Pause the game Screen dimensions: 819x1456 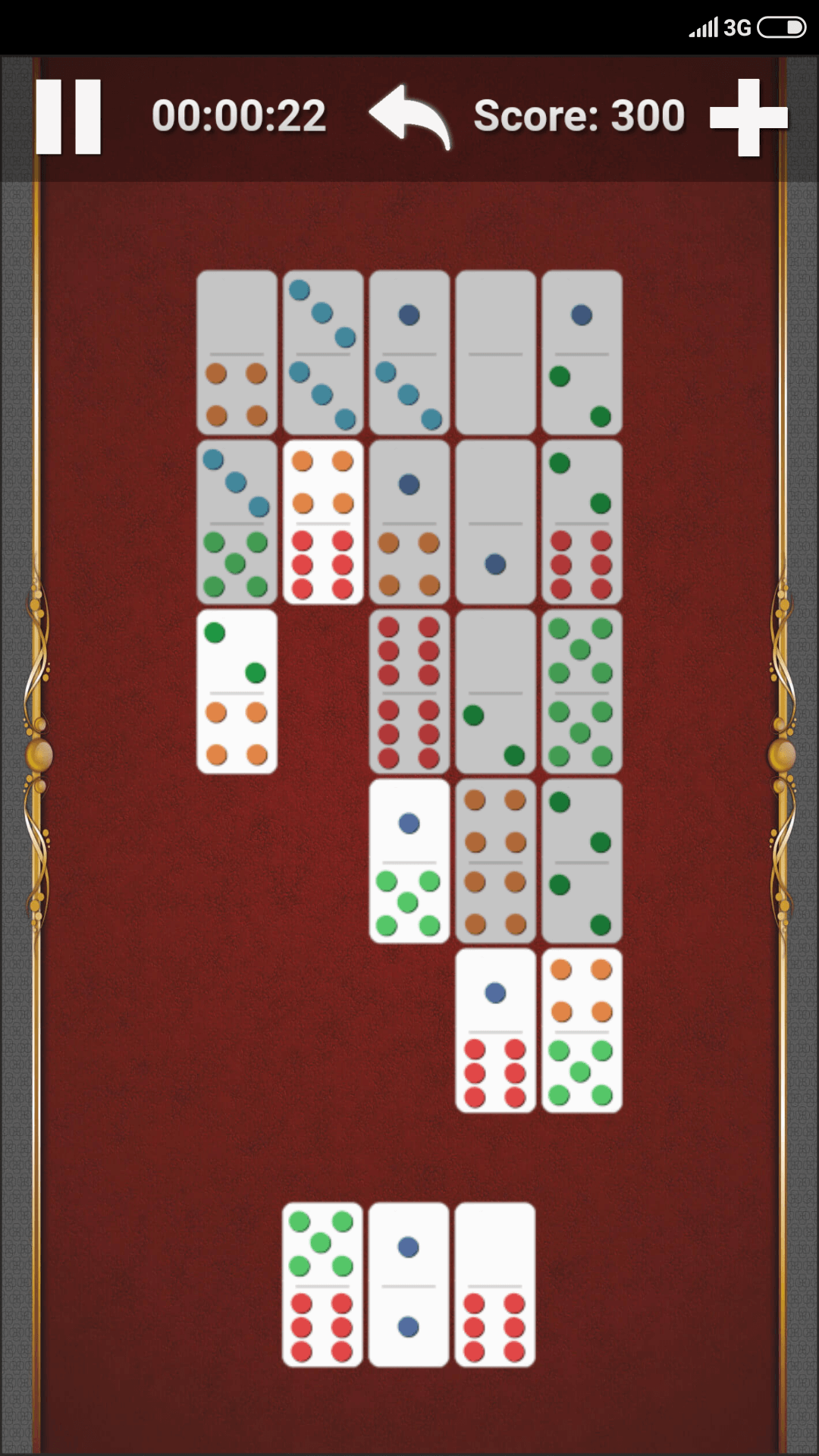tap(68, 117)
